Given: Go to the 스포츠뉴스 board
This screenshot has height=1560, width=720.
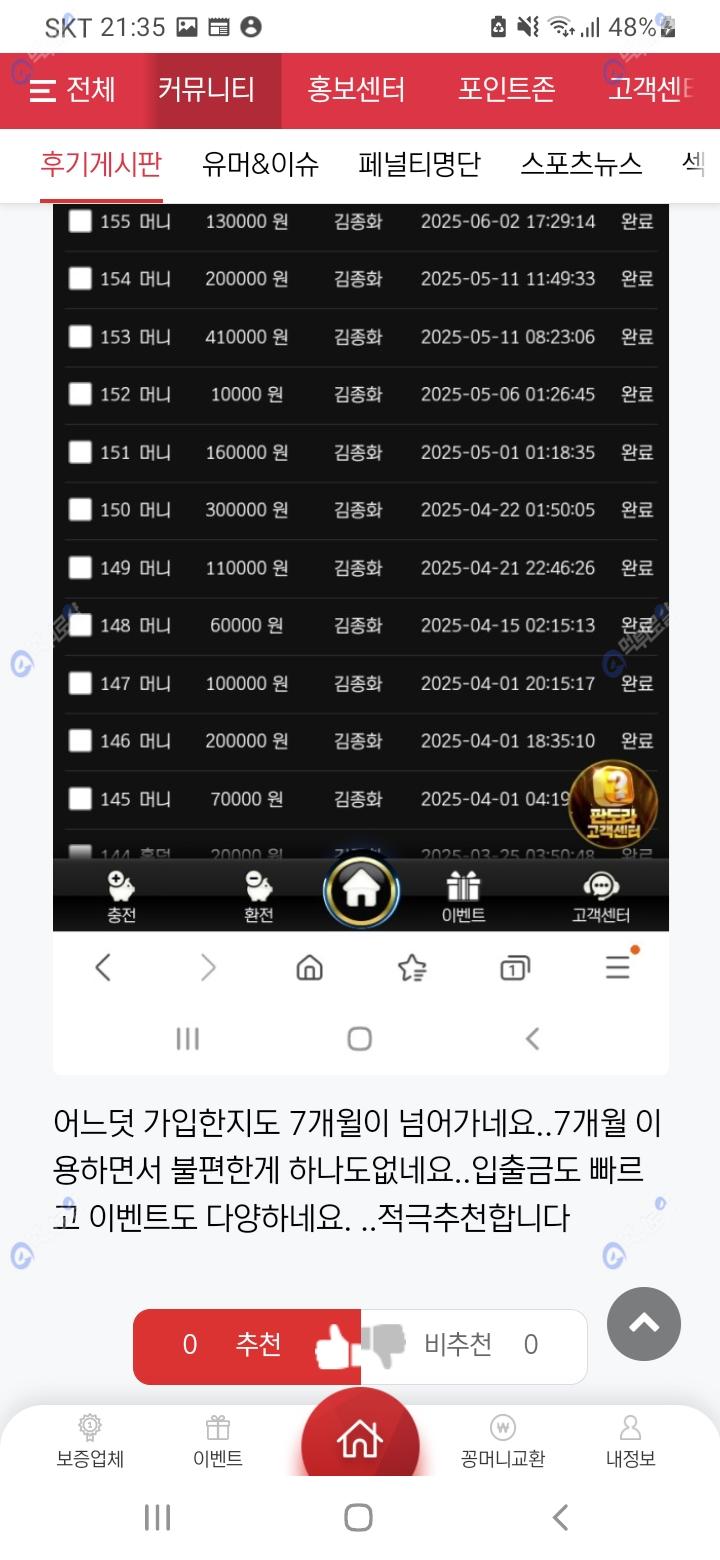Looking at the screenshot, I should [x=581, y=164].
